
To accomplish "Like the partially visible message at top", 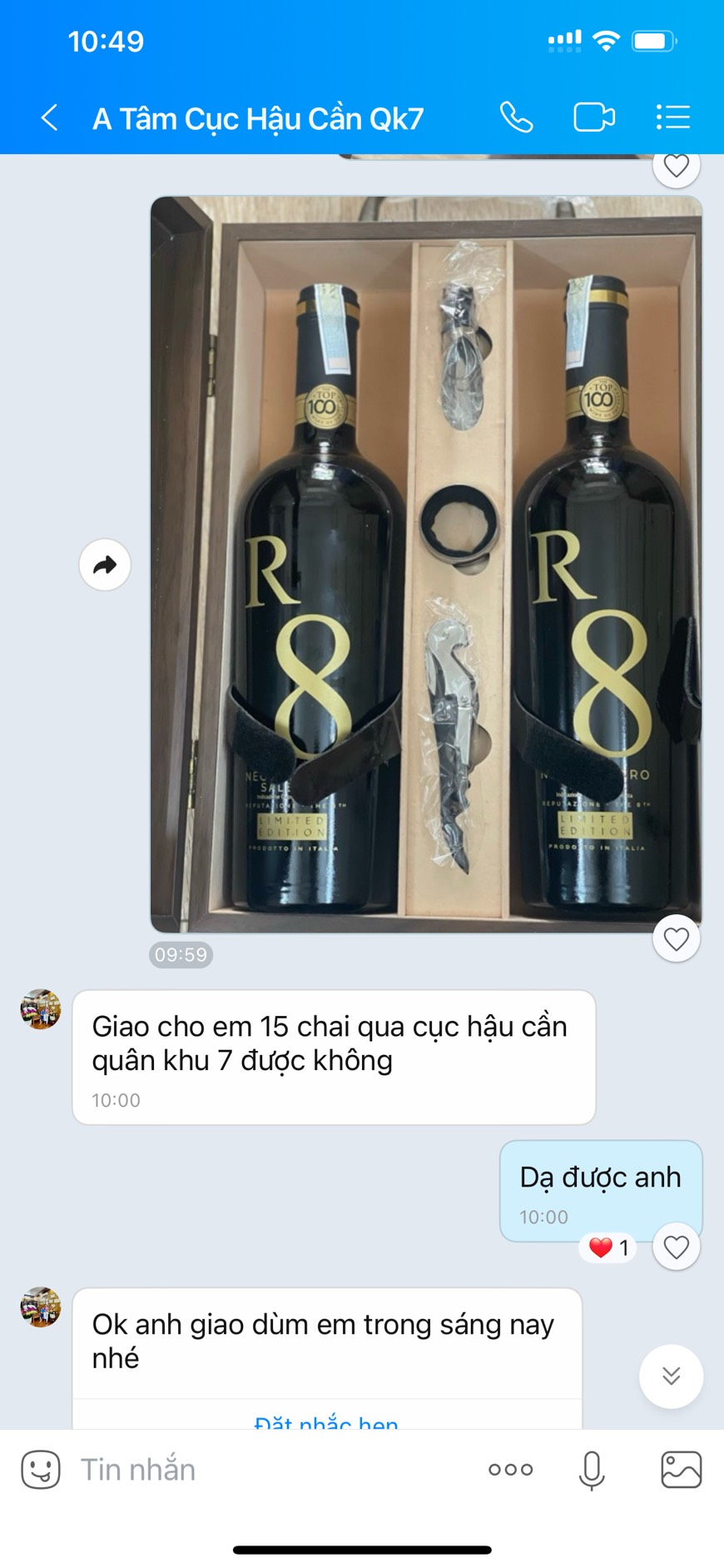I will tap(676, 167).
